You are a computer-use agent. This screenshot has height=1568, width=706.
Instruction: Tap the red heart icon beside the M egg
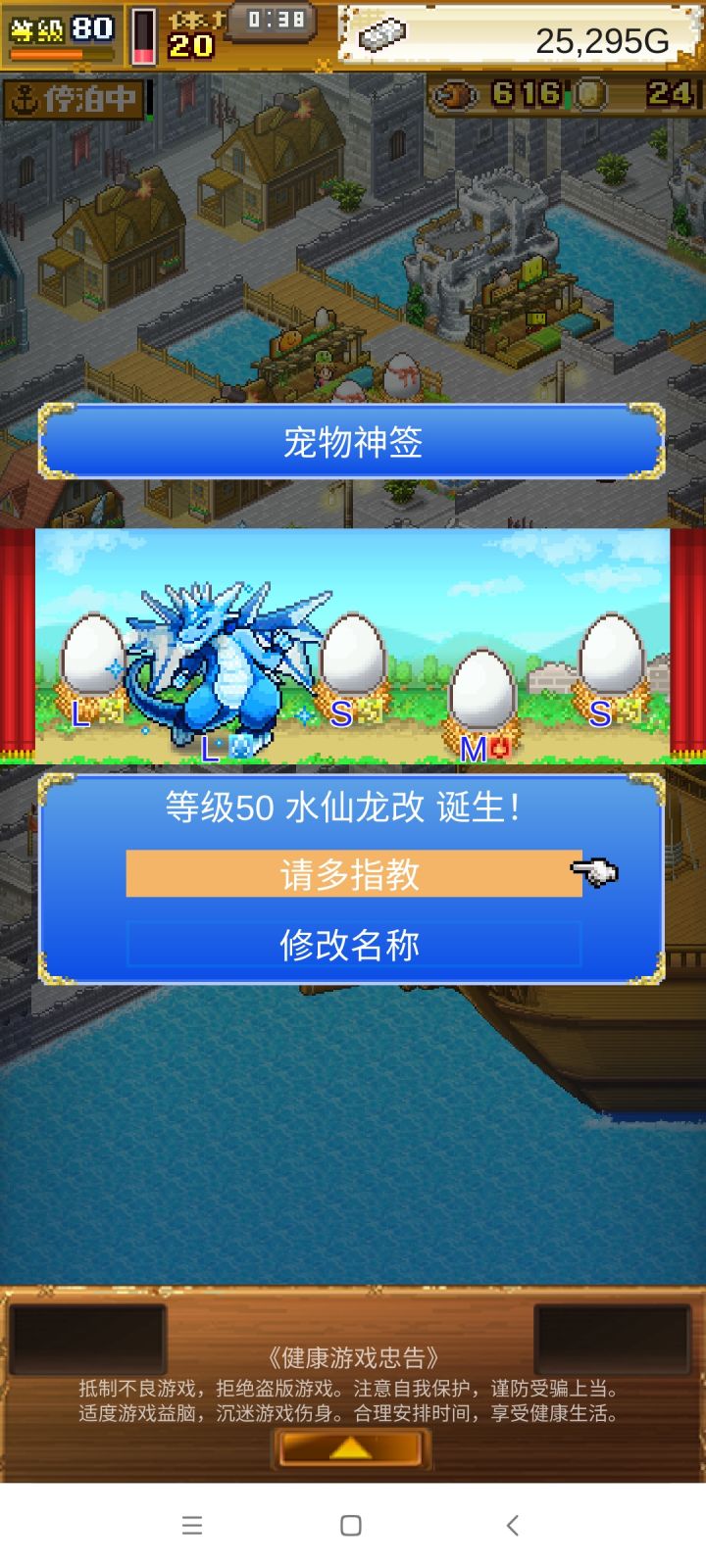click(x=502, y=748)
